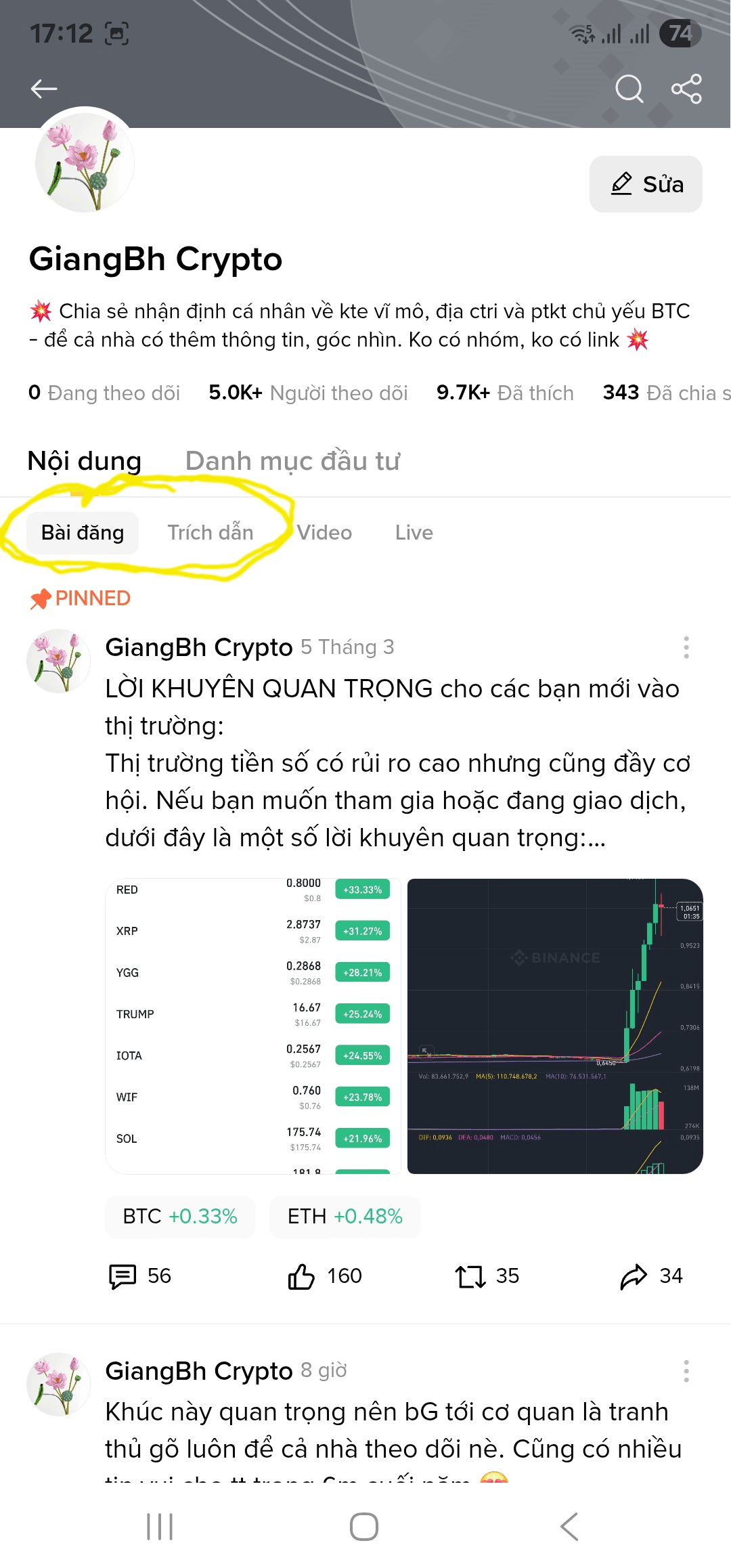Switch to the Danh mục đầu tư tab
This screenshot has height=1568, width=731.
click(292, 461)
